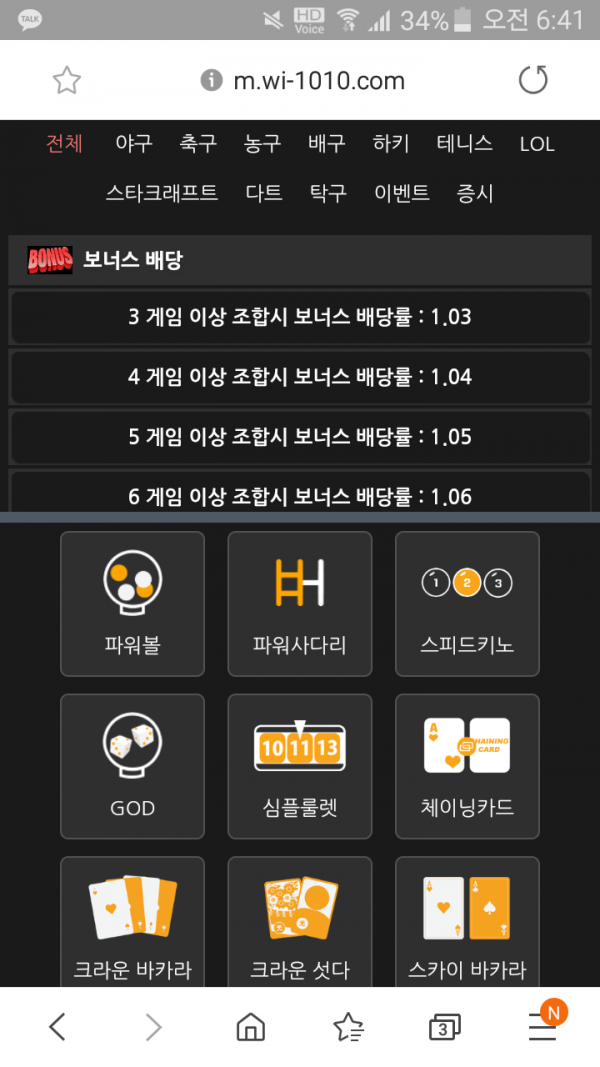Open the 농구 category
Screen dimensions: 600x1067
point(262,144)
